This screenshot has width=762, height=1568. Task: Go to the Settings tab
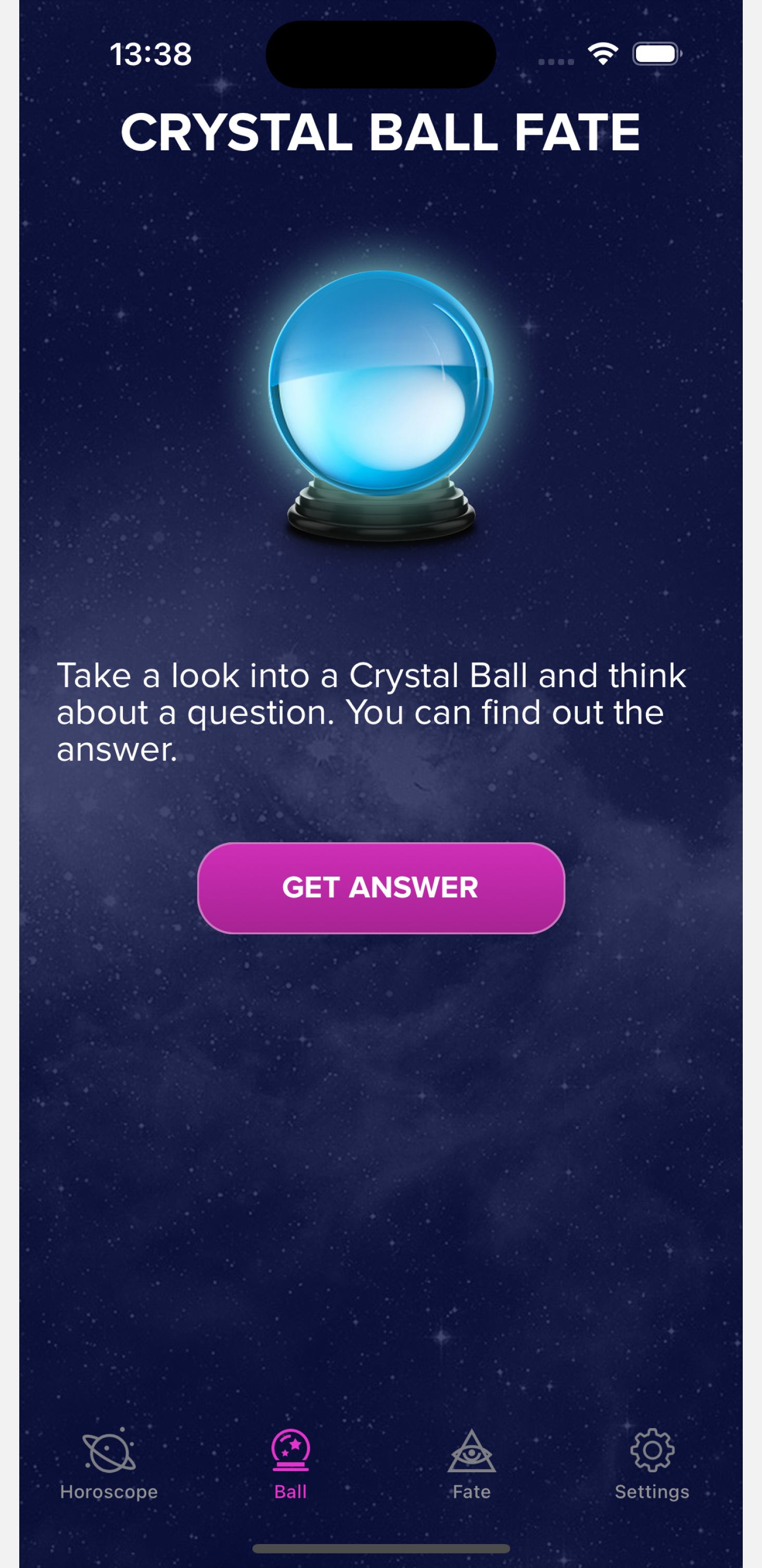point(652,1464)
